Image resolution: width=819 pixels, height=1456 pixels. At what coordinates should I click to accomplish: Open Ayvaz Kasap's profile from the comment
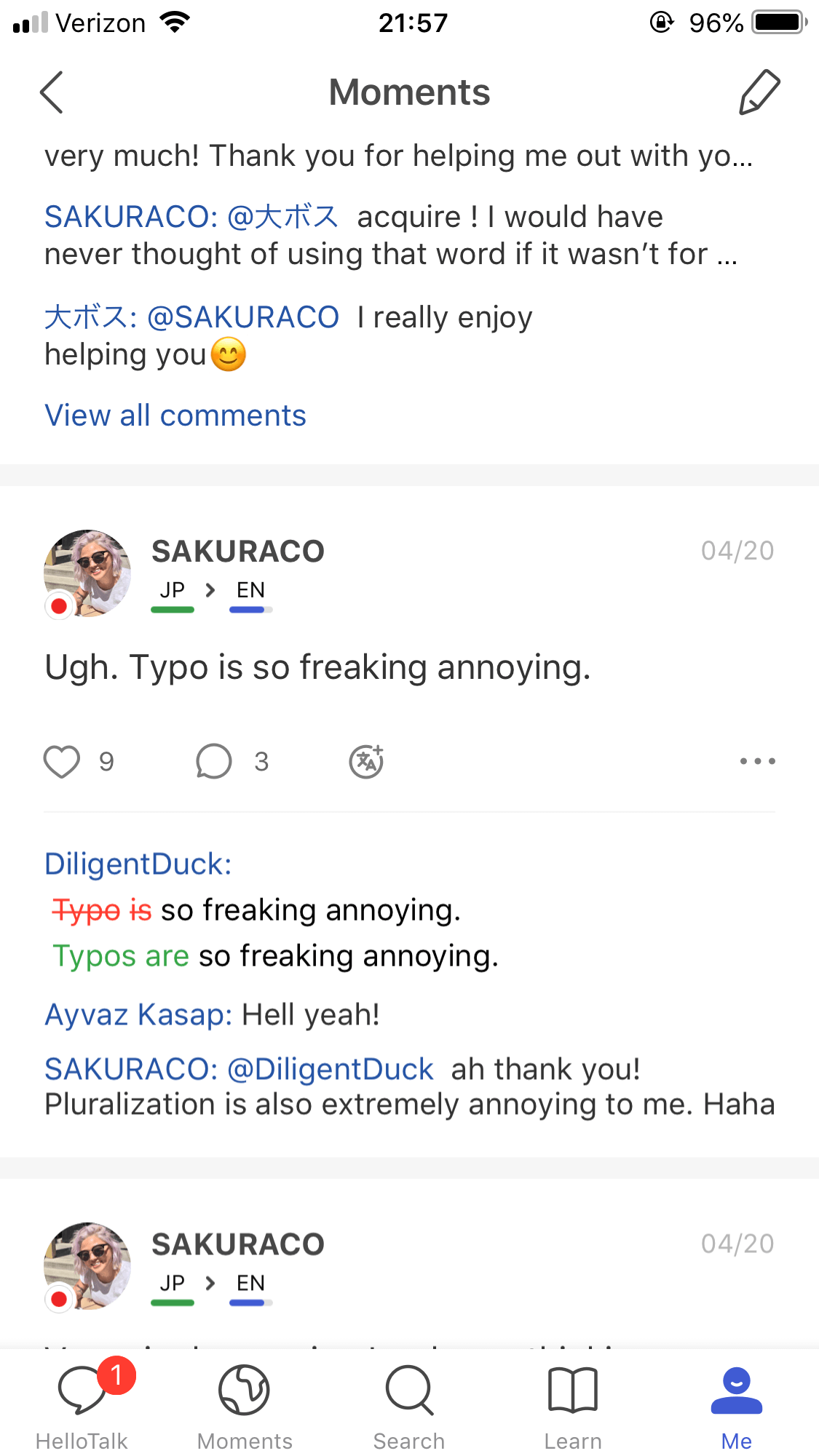coord(138,1014)
